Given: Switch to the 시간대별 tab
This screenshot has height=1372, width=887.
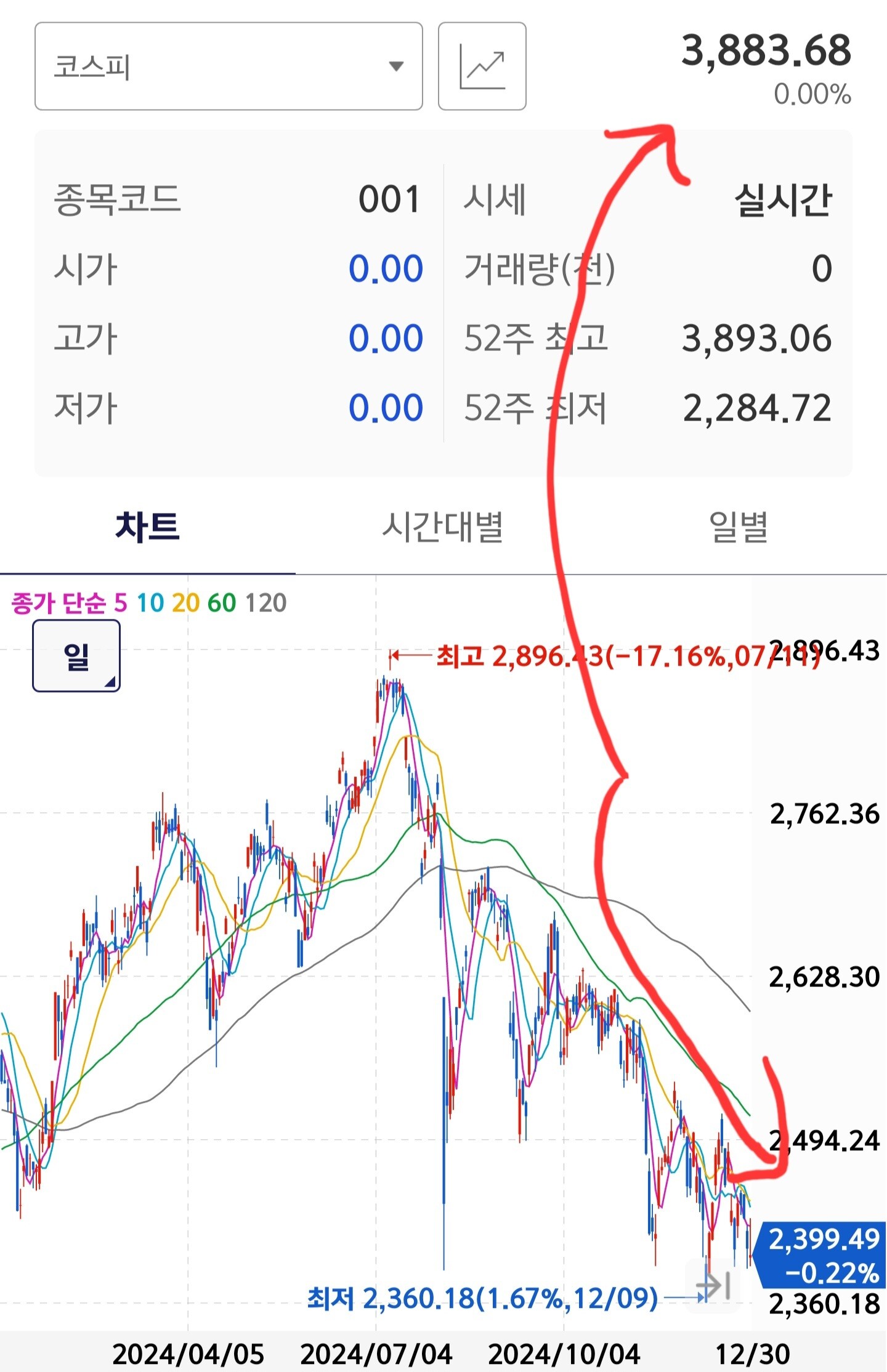Looking at the screenshot, I should coord(443,527).
